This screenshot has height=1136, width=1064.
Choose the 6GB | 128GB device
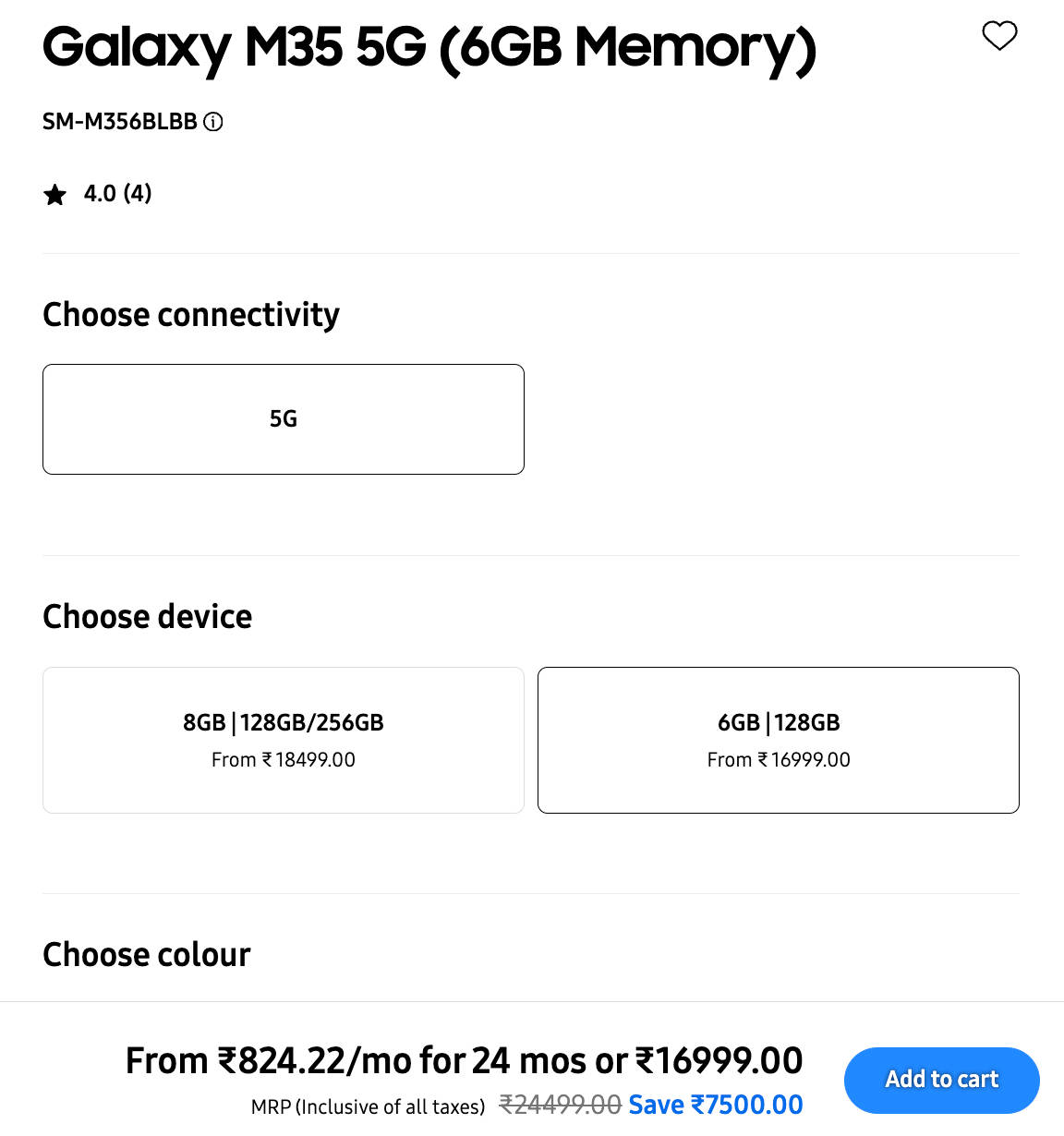click(x=779, y=740)
